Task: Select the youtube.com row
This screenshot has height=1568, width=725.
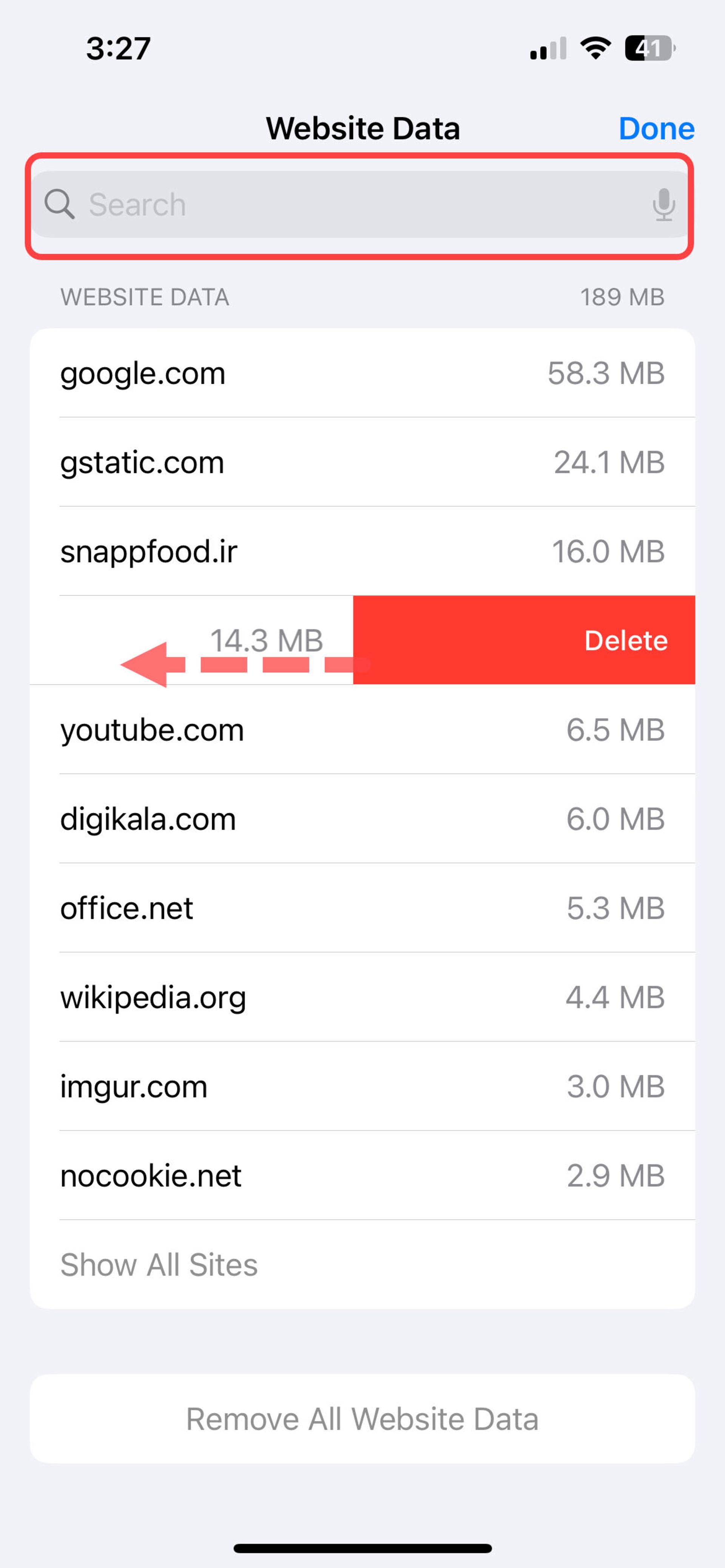Action: tap(362, 730)
